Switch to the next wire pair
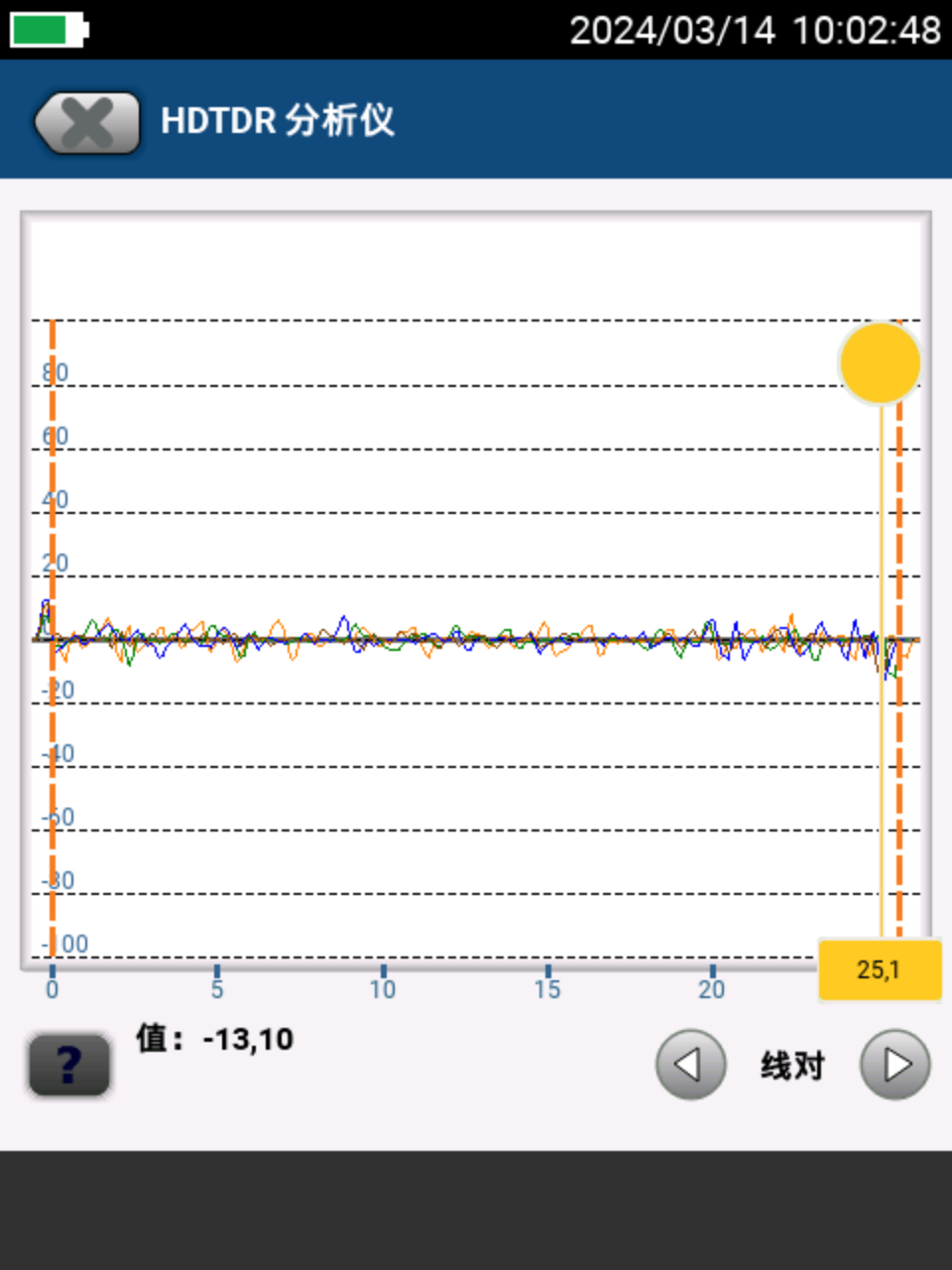952x1270 pixels. tap(894, 1065)
